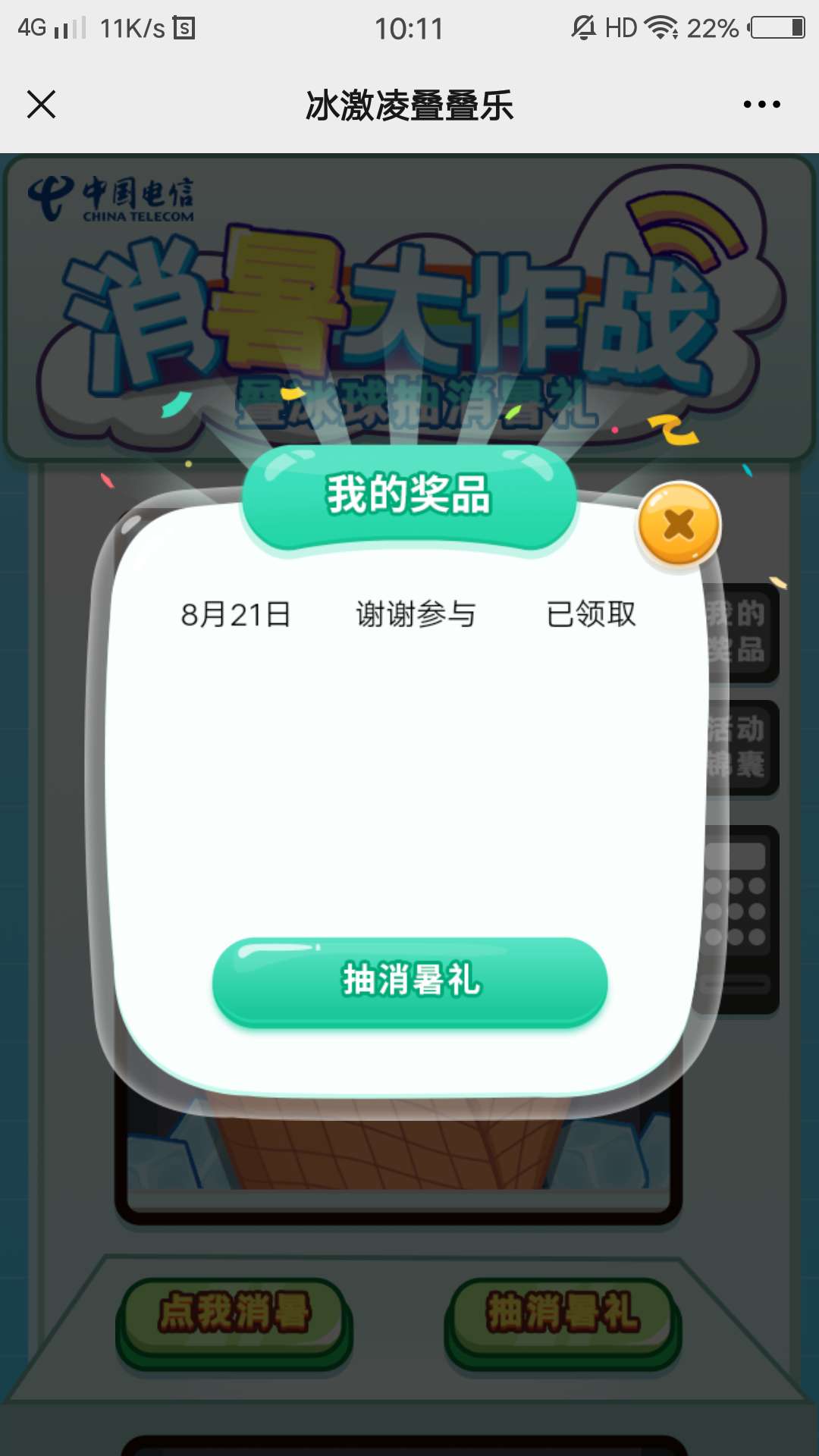Dismiss the 我的奖品 popup

[679, 525]
